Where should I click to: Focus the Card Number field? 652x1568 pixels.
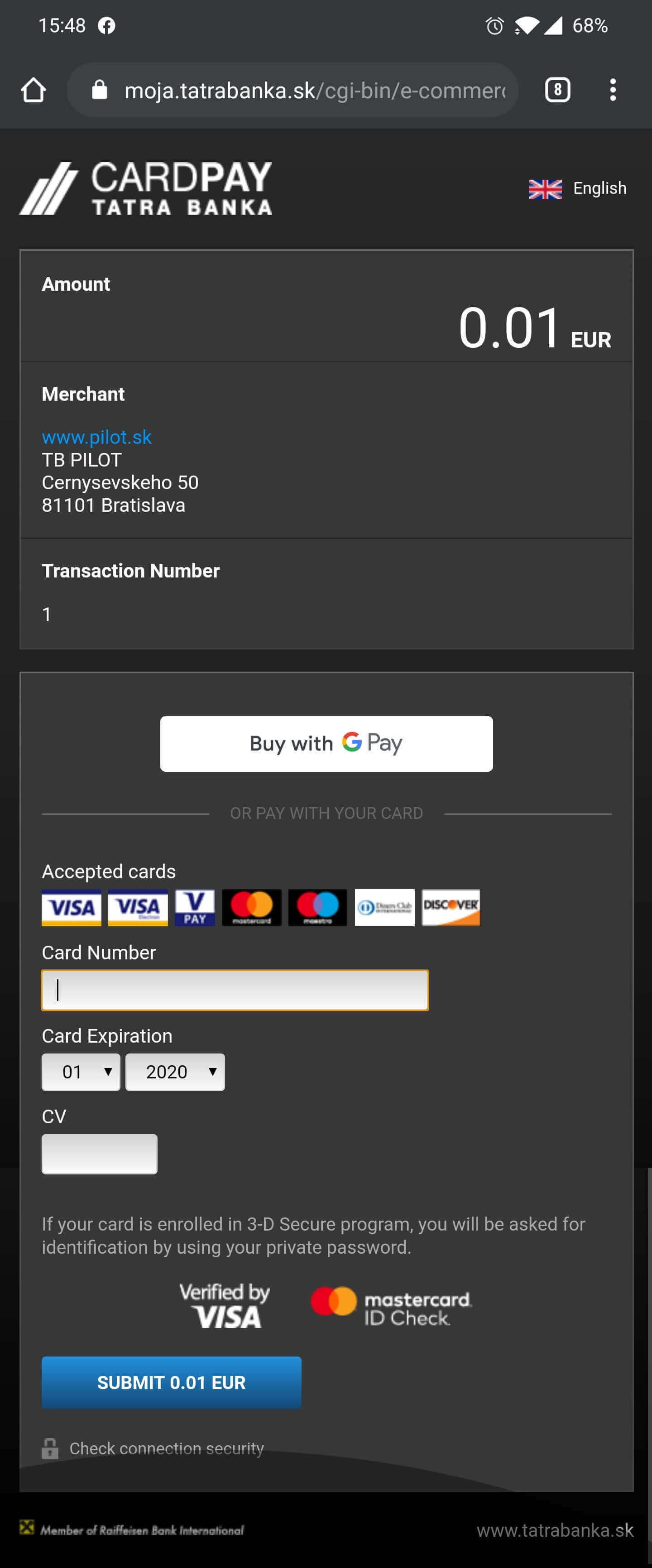tap(235, 990)
